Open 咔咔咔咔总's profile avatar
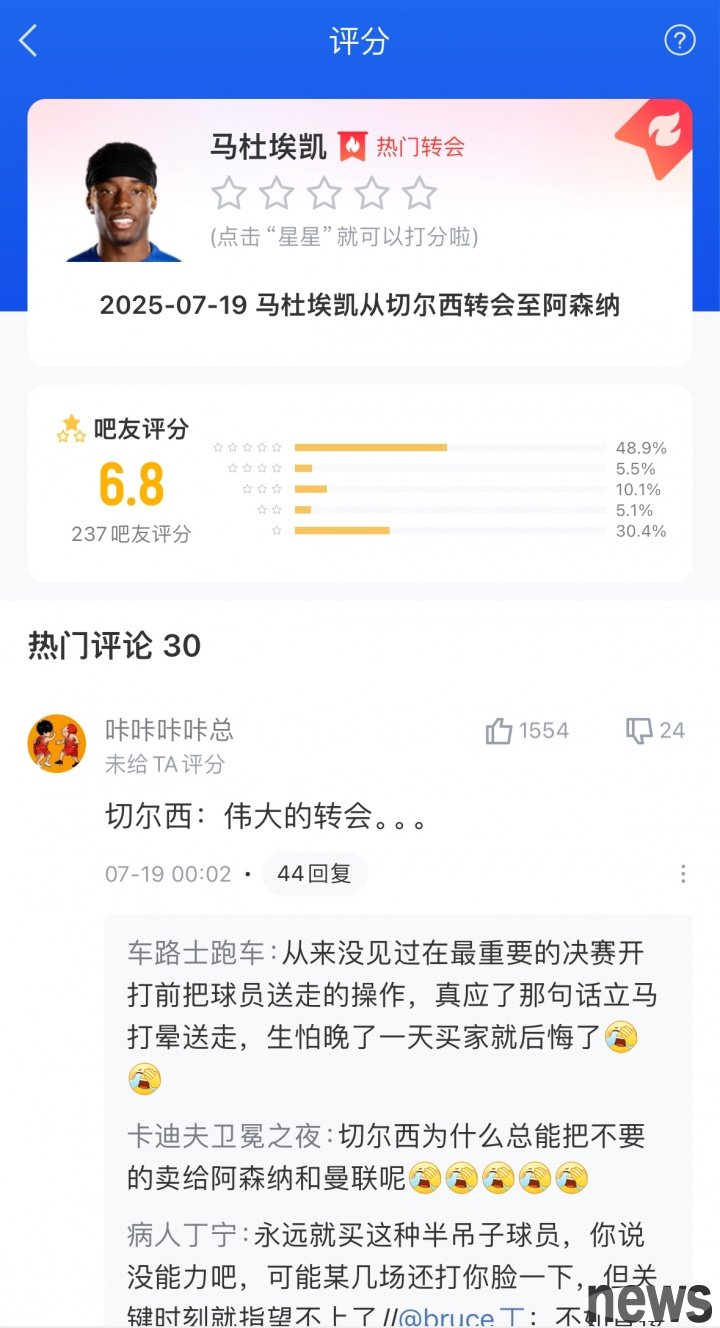 click(57, 743)
